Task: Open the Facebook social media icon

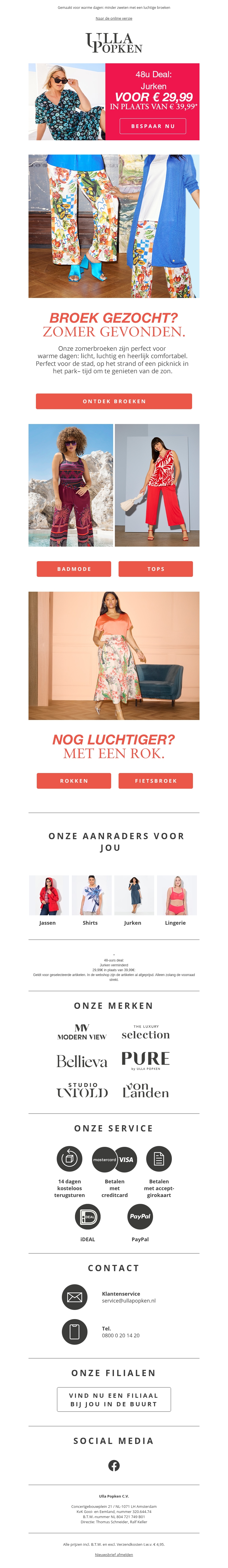Action: coord(114,1465)
